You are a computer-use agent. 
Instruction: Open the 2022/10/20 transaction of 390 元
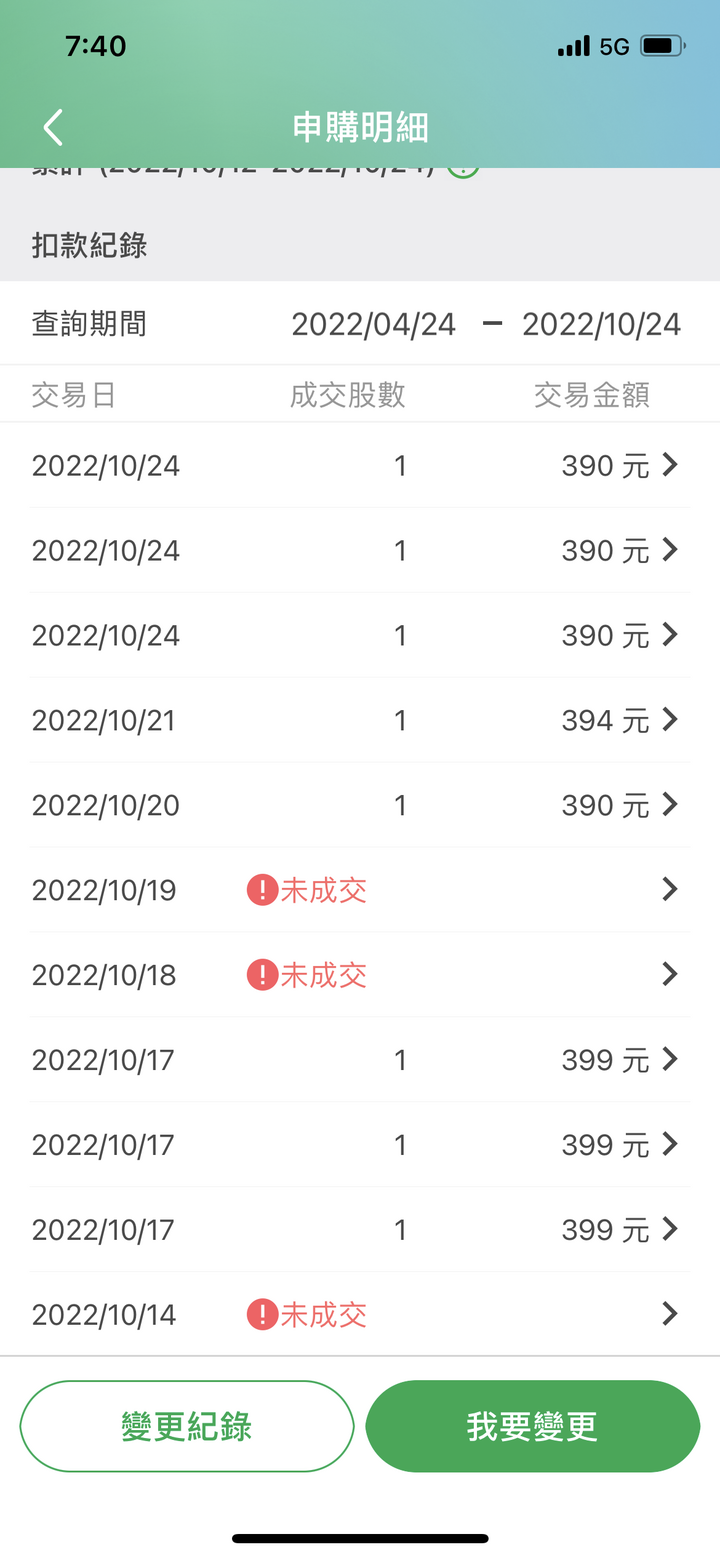[x=360, y=805]
